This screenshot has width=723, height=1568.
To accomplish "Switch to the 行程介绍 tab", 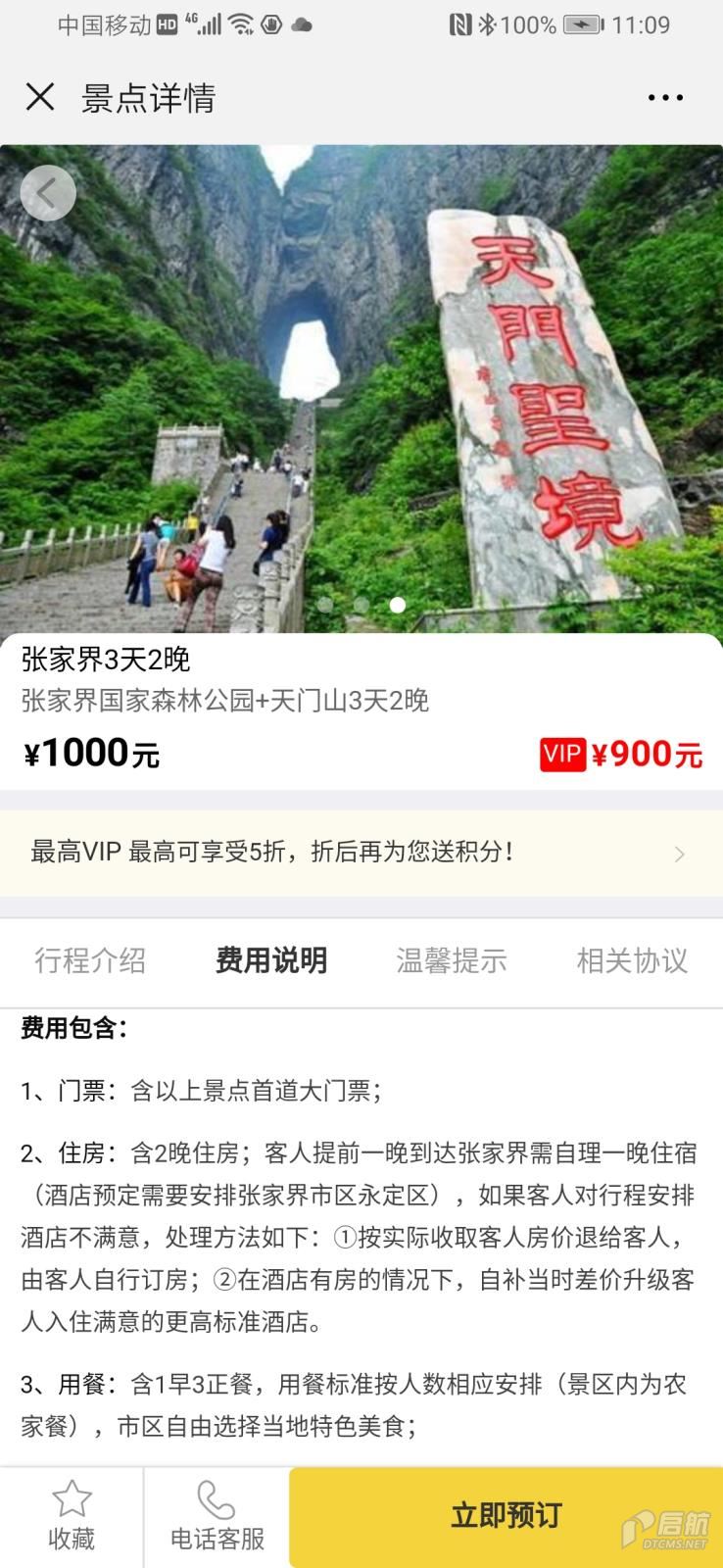I will click(90, 960).
